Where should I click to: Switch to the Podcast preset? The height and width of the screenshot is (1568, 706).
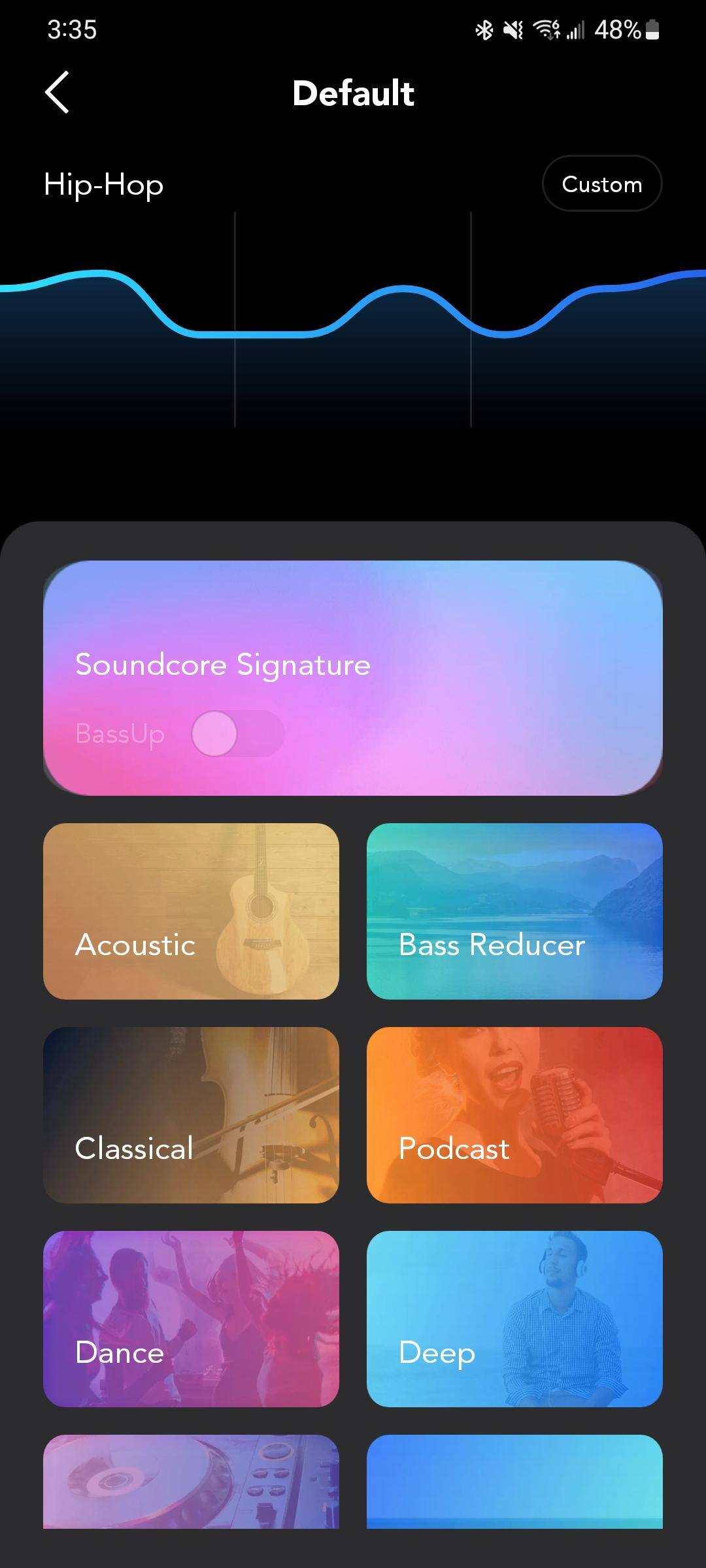pyautogui.click(x=514, y=1115)
